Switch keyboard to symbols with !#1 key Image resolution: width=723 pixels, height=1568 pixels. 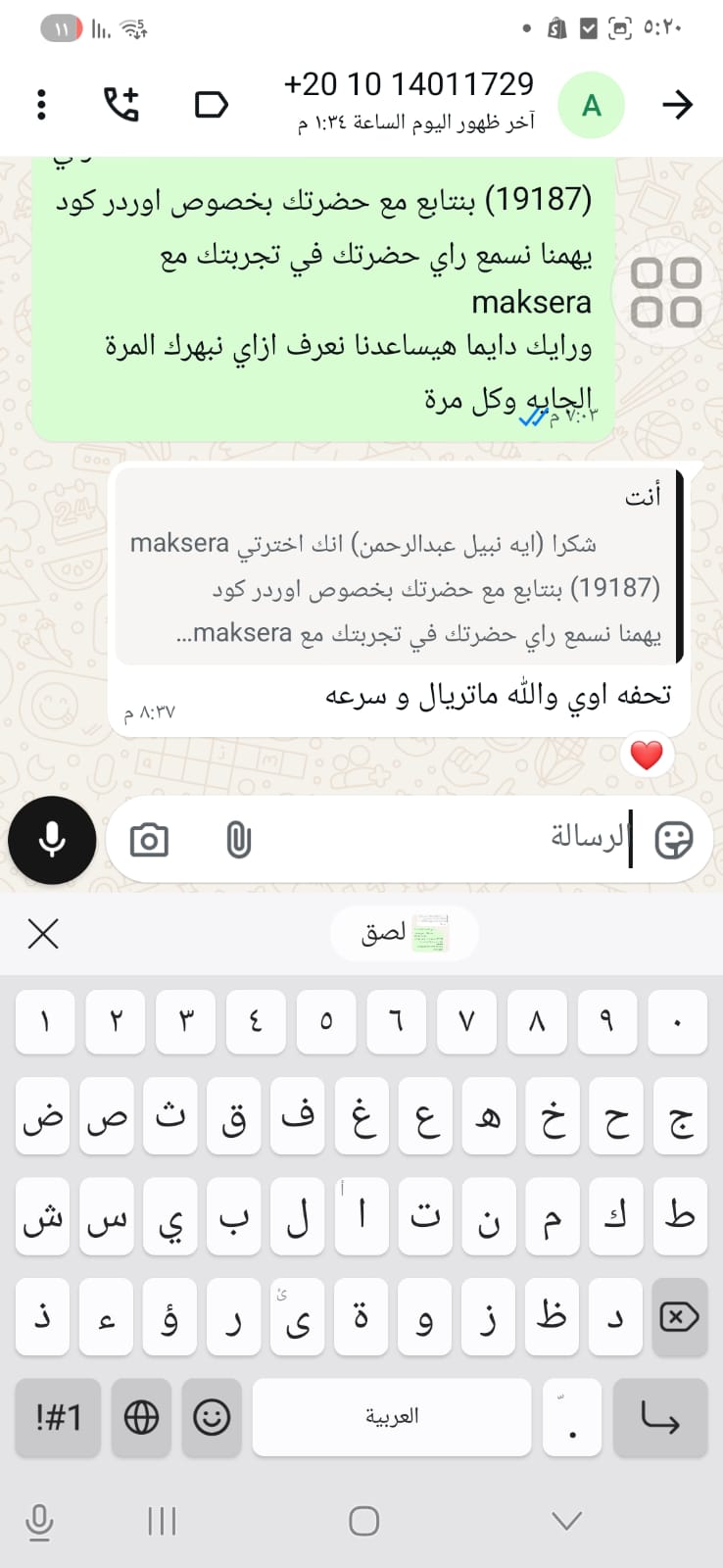(x=58, y=1417)
